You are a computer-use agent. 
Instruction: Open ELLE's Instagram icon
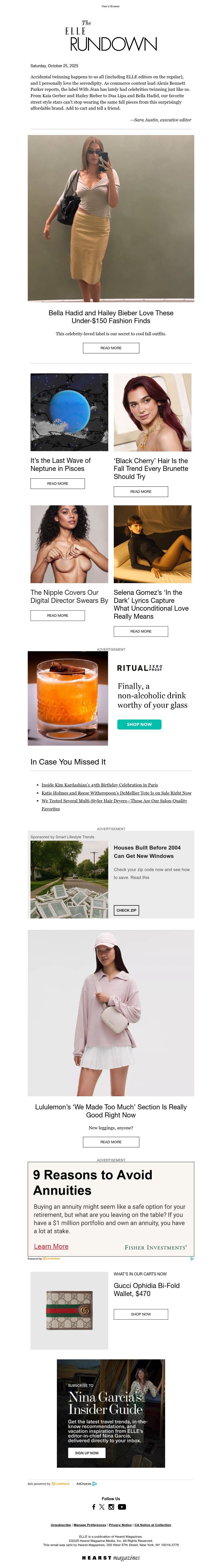111,1507
